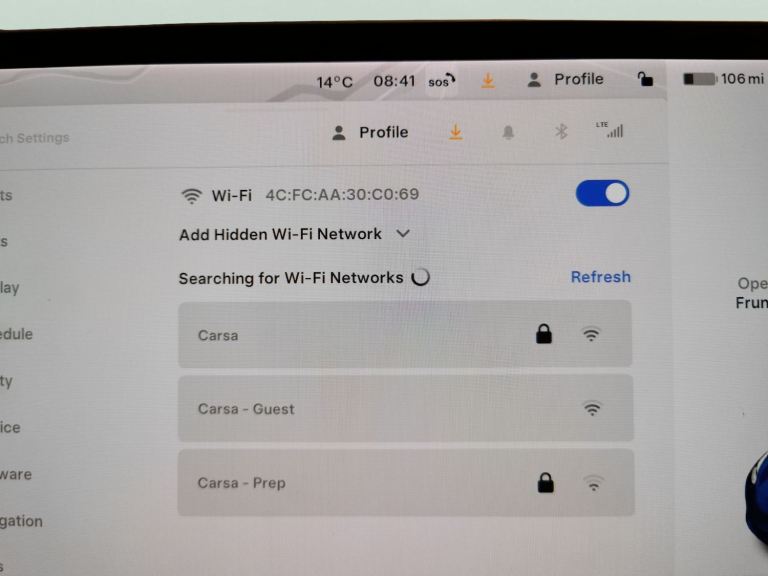Turn off the Wi-Fi switch
Screen dimensions: 768x576
coord(602,193)
